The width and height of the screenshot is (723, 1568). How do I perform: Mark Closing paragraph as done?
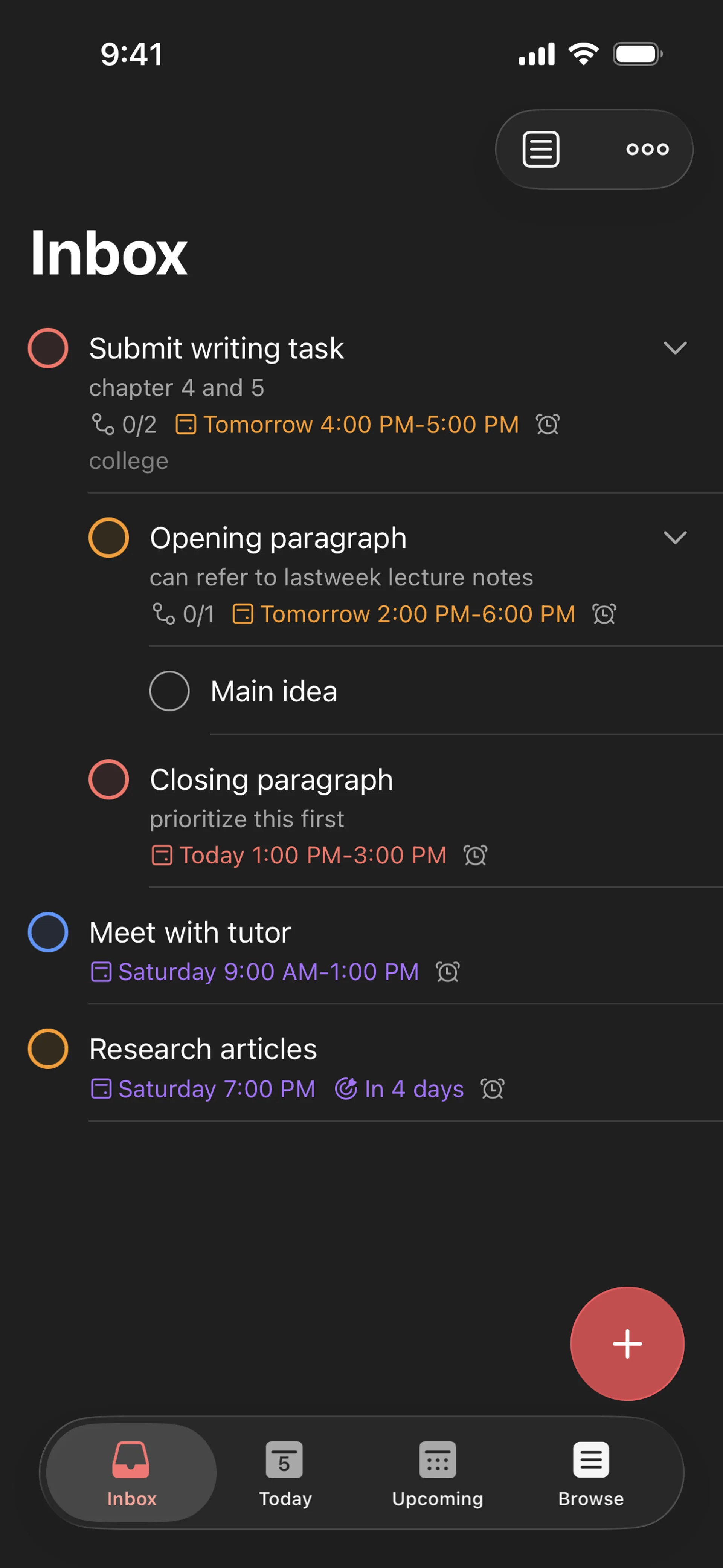click(109, 779)
